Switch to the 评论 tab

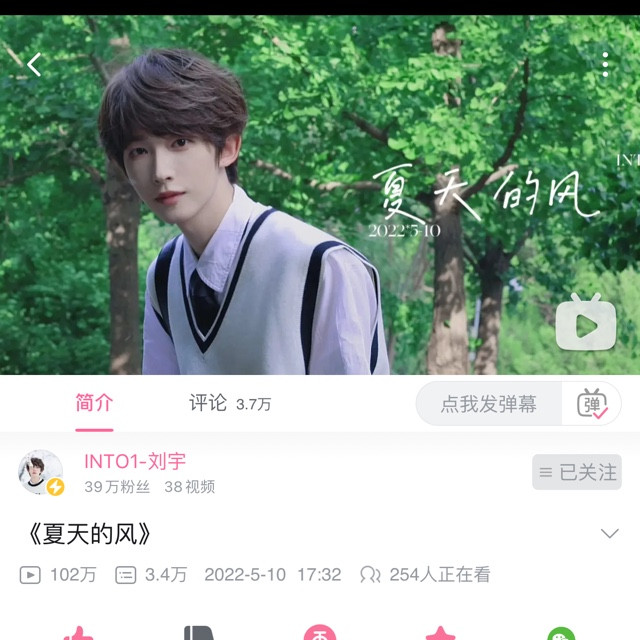click(x=208, y=404)
